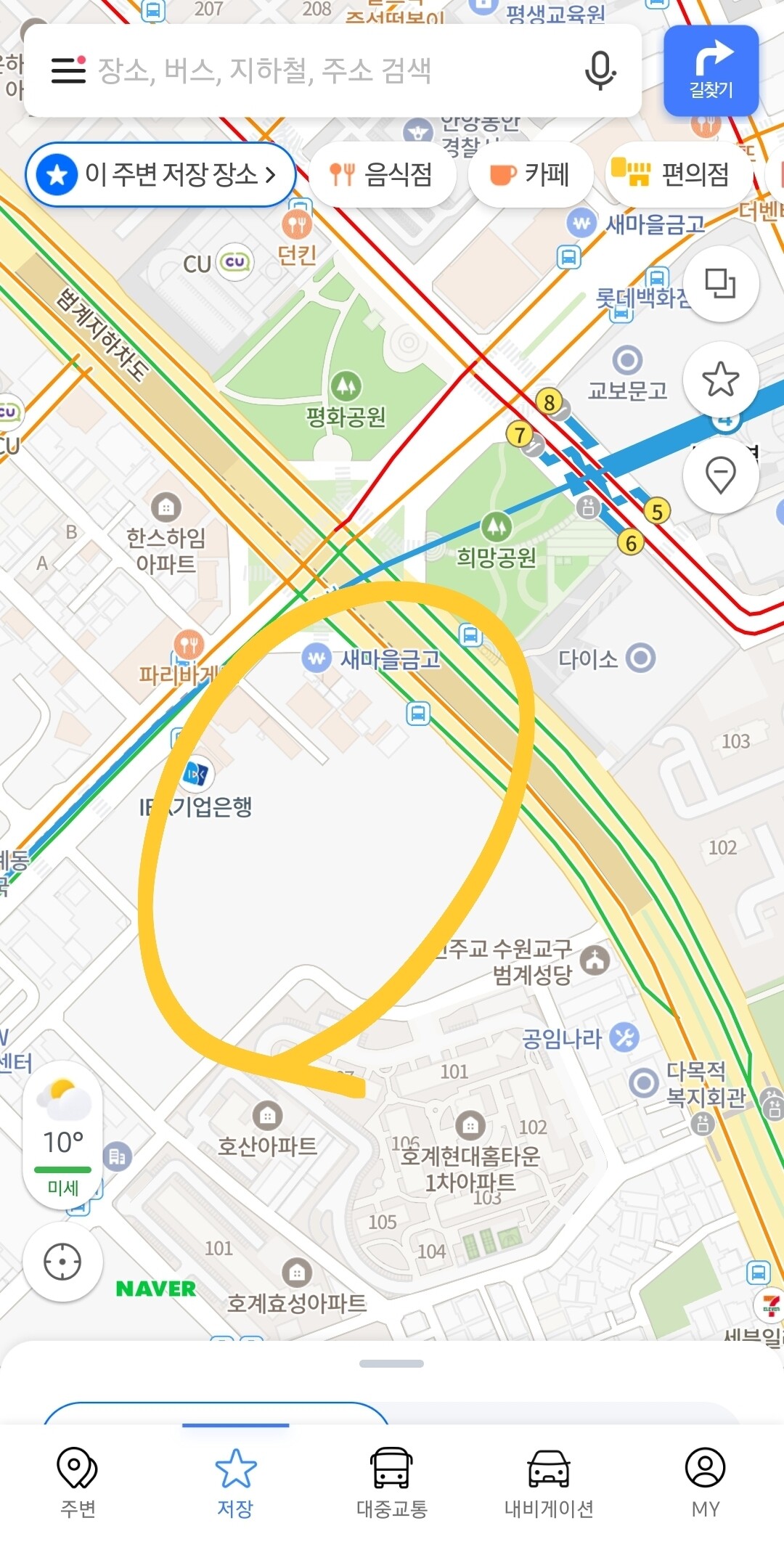Tap the star favorites map button
Image resolution: width=784 pixels, height=1555 pixels.
pyautogui.click(x=721, y=379)
